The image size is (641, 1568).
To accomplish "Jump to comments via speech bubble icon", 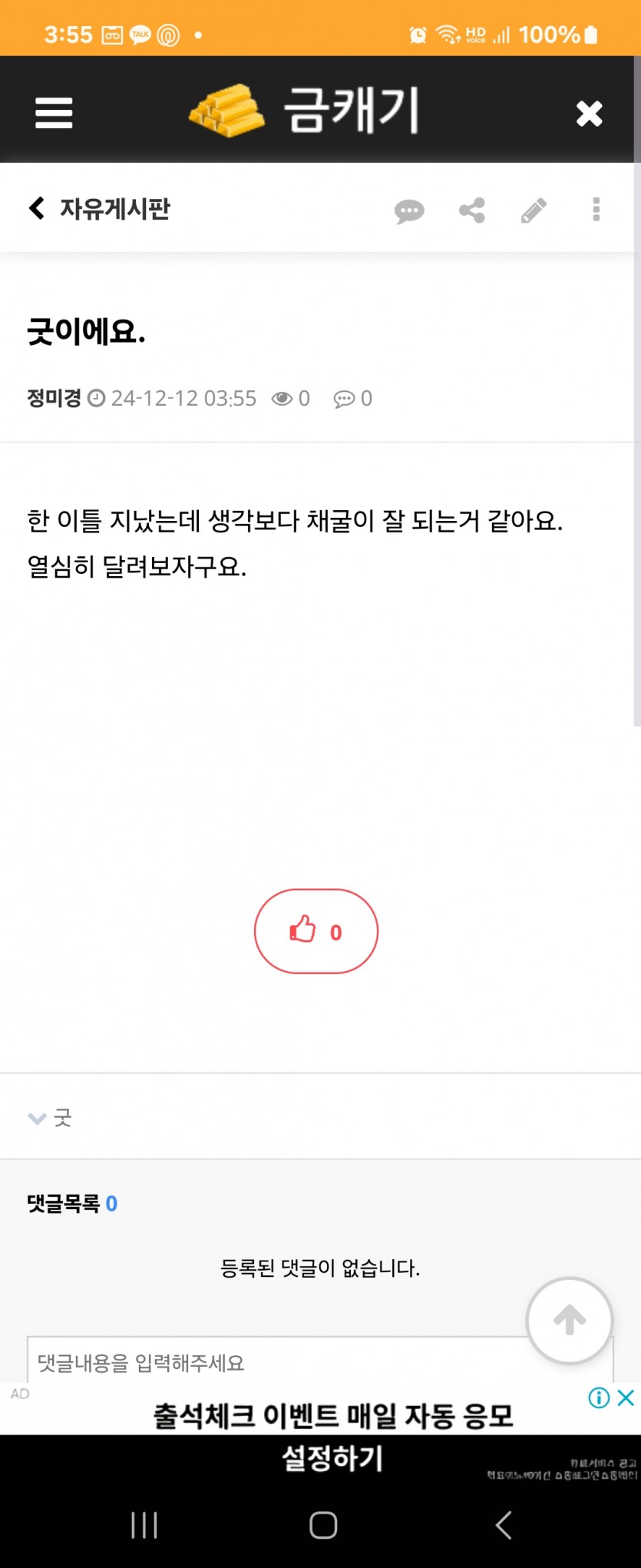I will (409, 211).
